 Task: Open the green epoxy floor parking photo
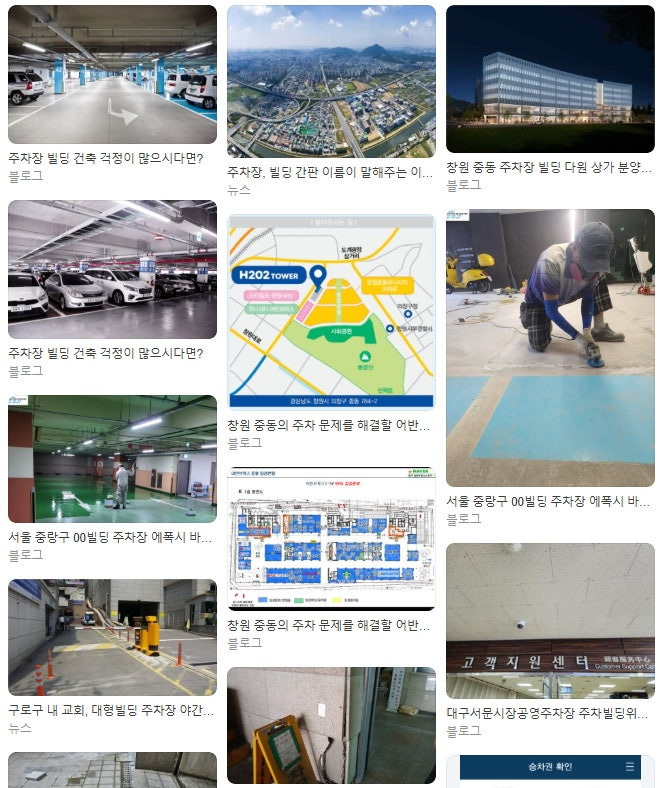[112, 459]
